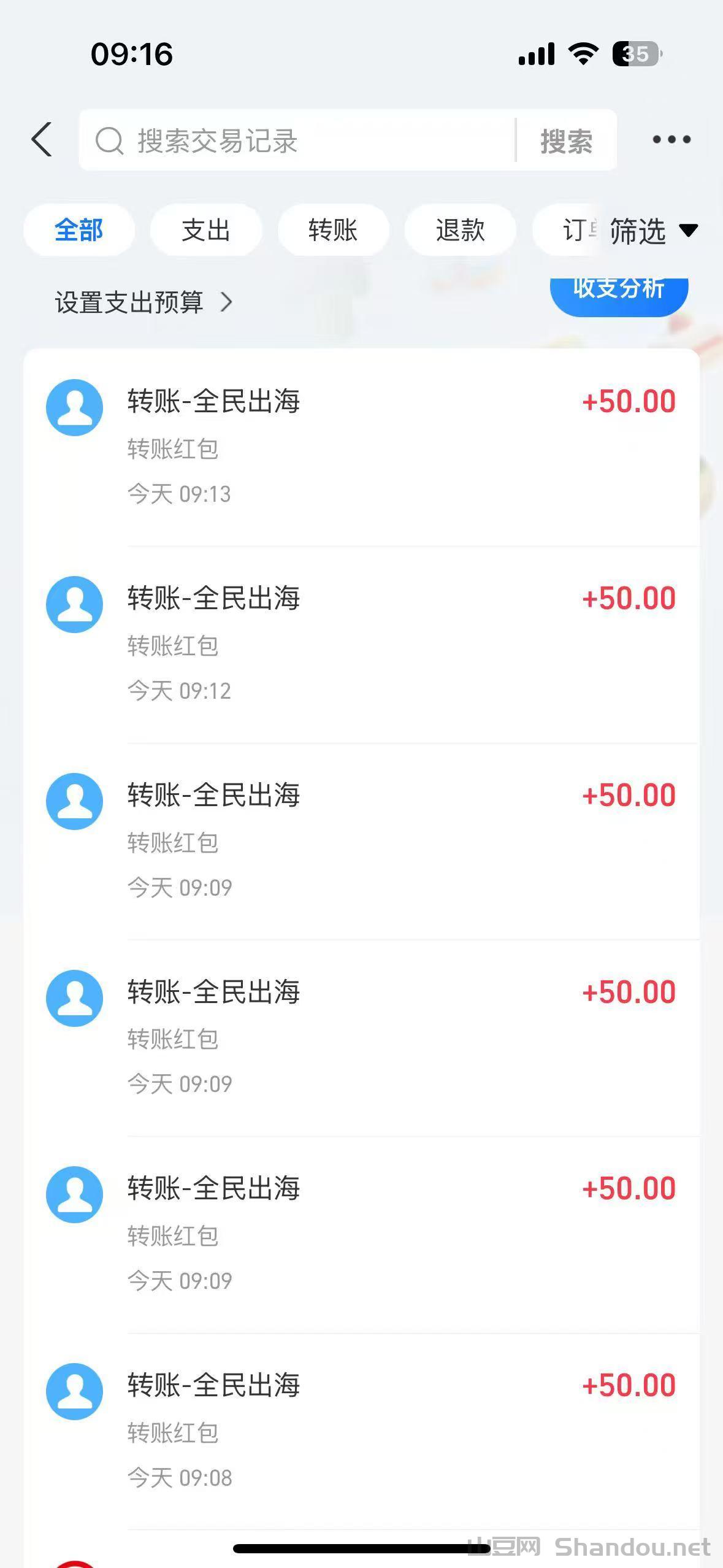
Task: Open the three-dot more options menu
Action: pos(671,139)
